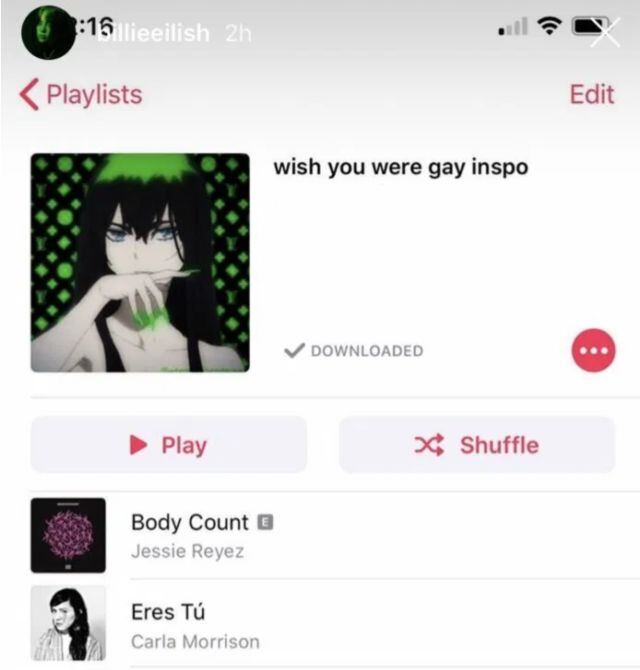Close the story with the X
The width and height of the screenshot is (640, 670).
point(604,33)
